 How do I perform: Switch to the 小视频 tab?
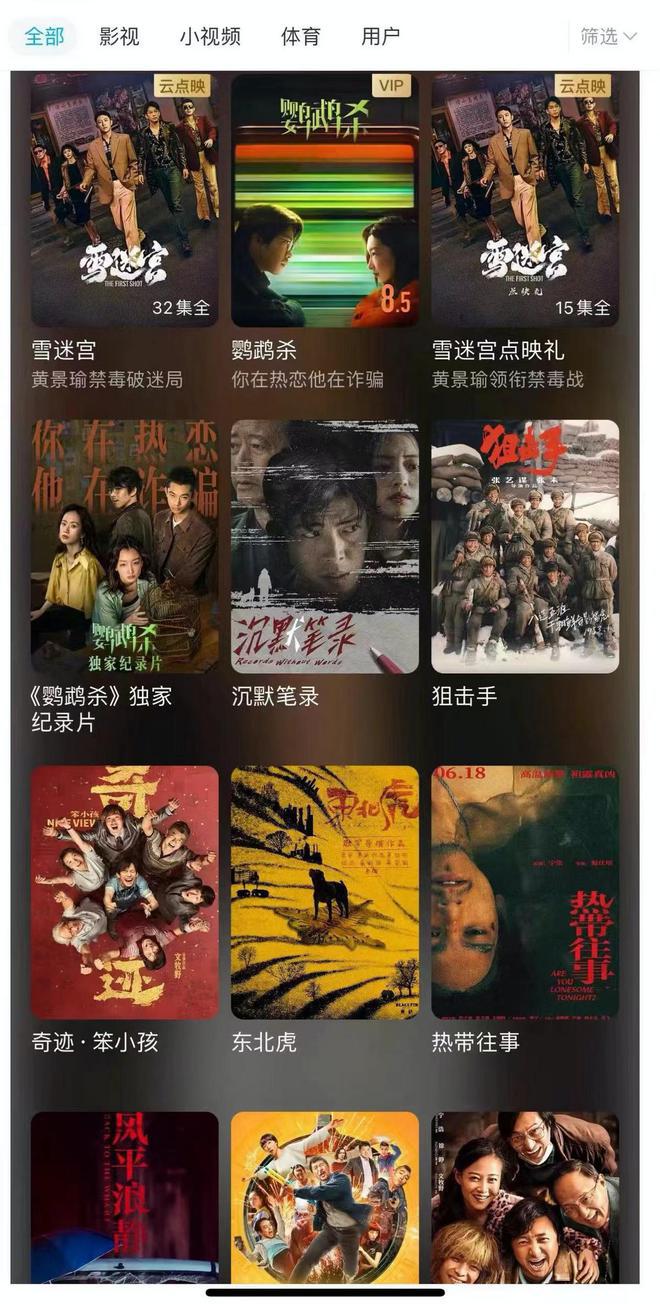coord(210,37)
